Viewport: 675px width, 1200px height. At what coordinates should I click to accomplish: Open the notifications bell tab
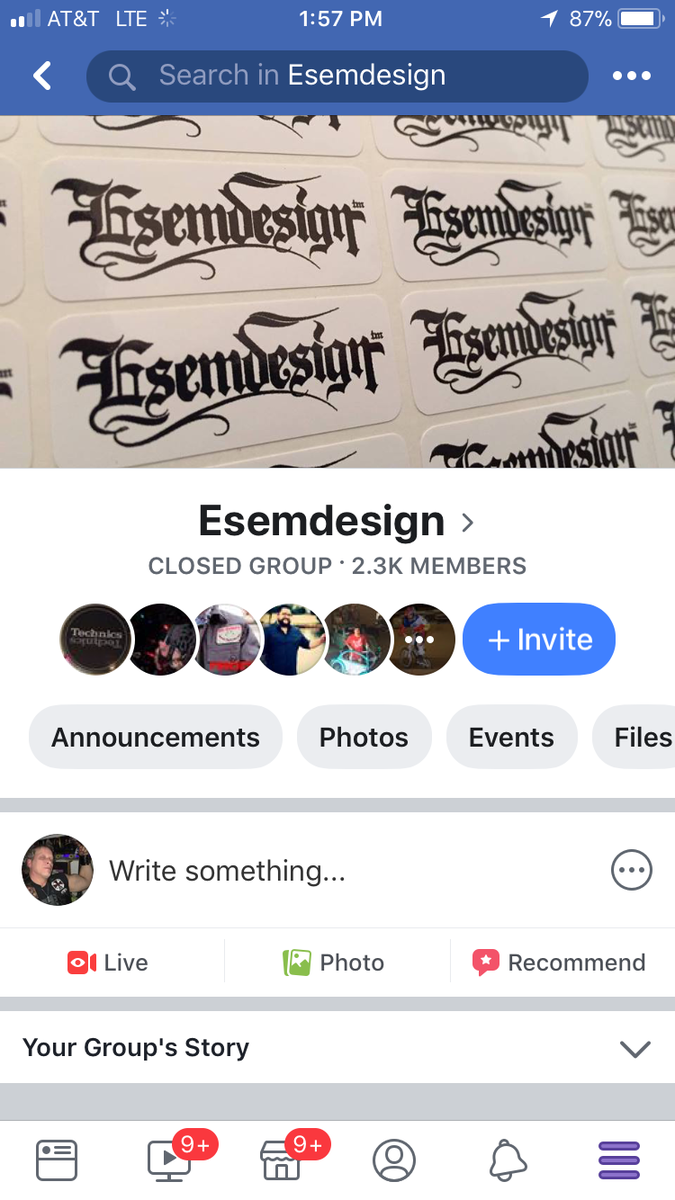(x=508, y=1160)
